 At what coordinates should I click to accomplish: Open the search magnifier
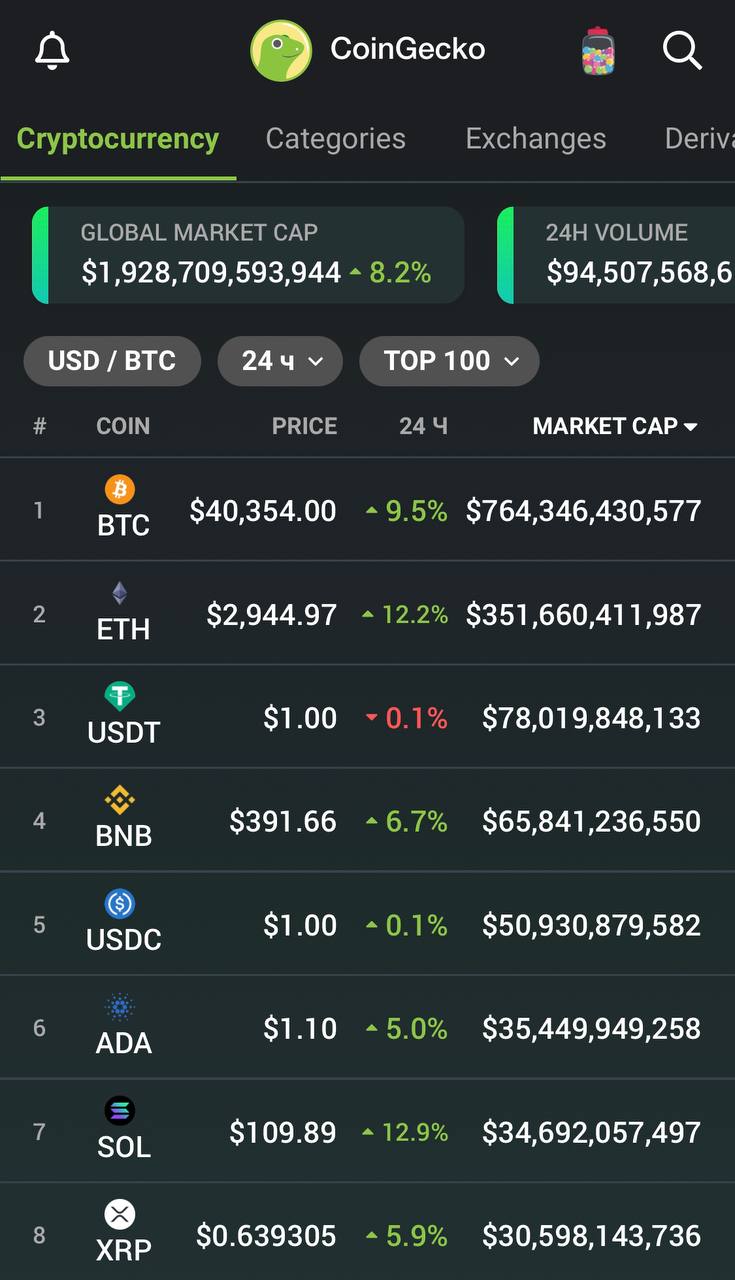coord(683,50)
